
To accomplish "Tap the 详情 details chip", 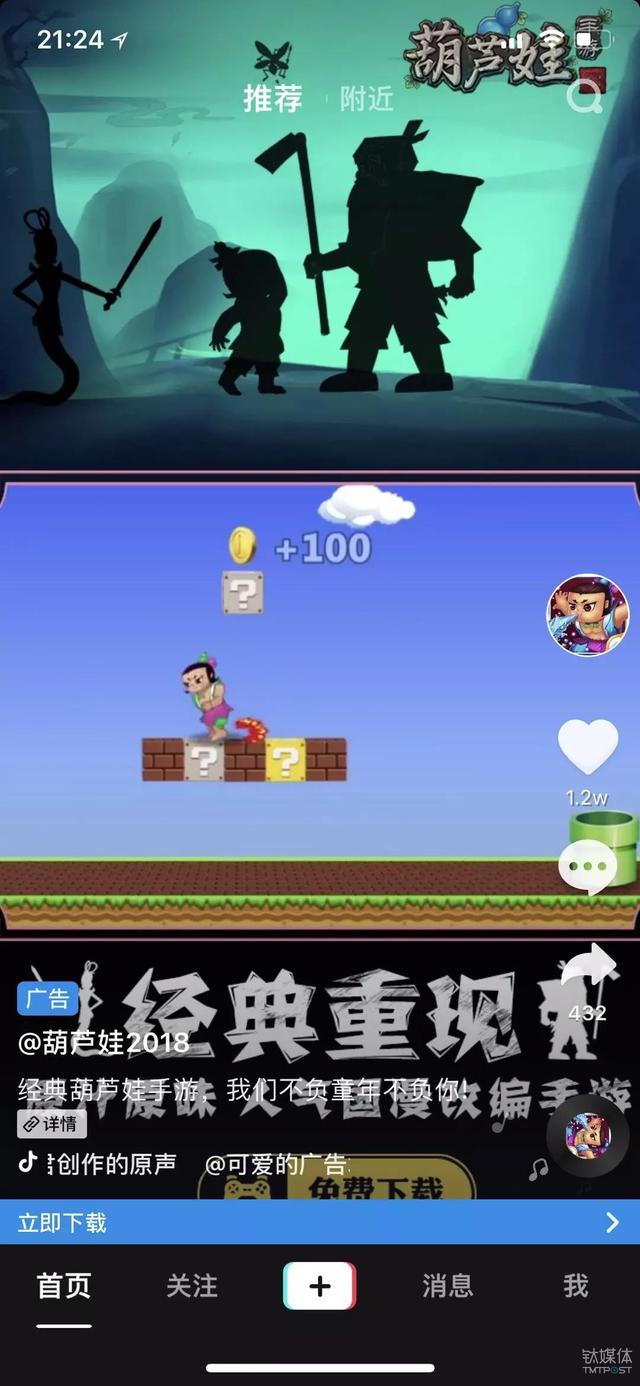I will [x=52, y=1124].
